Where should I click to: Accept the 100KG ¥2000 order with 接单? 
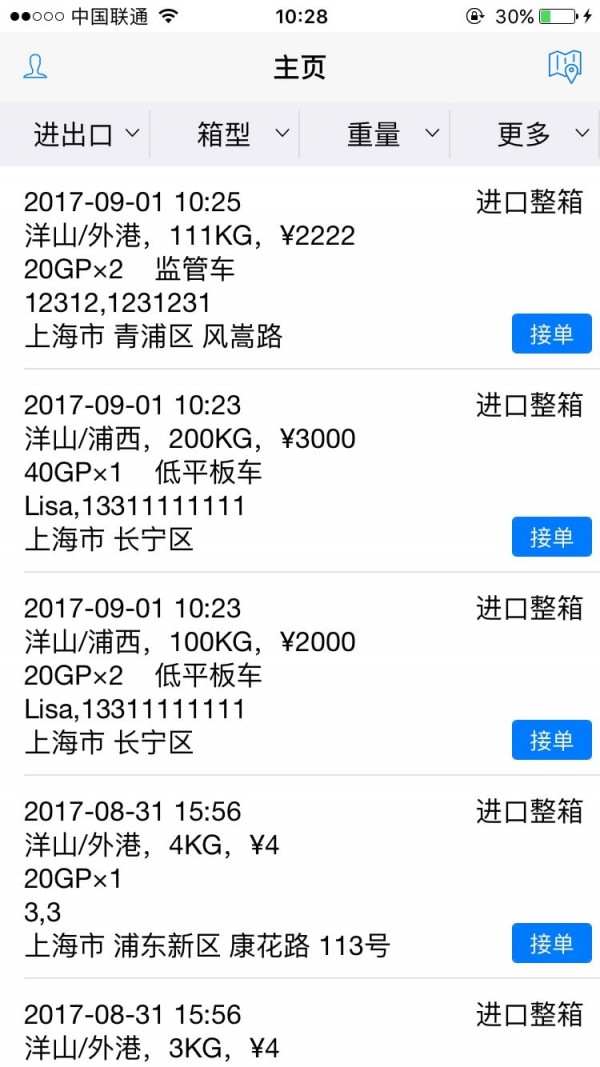point(551,740)
